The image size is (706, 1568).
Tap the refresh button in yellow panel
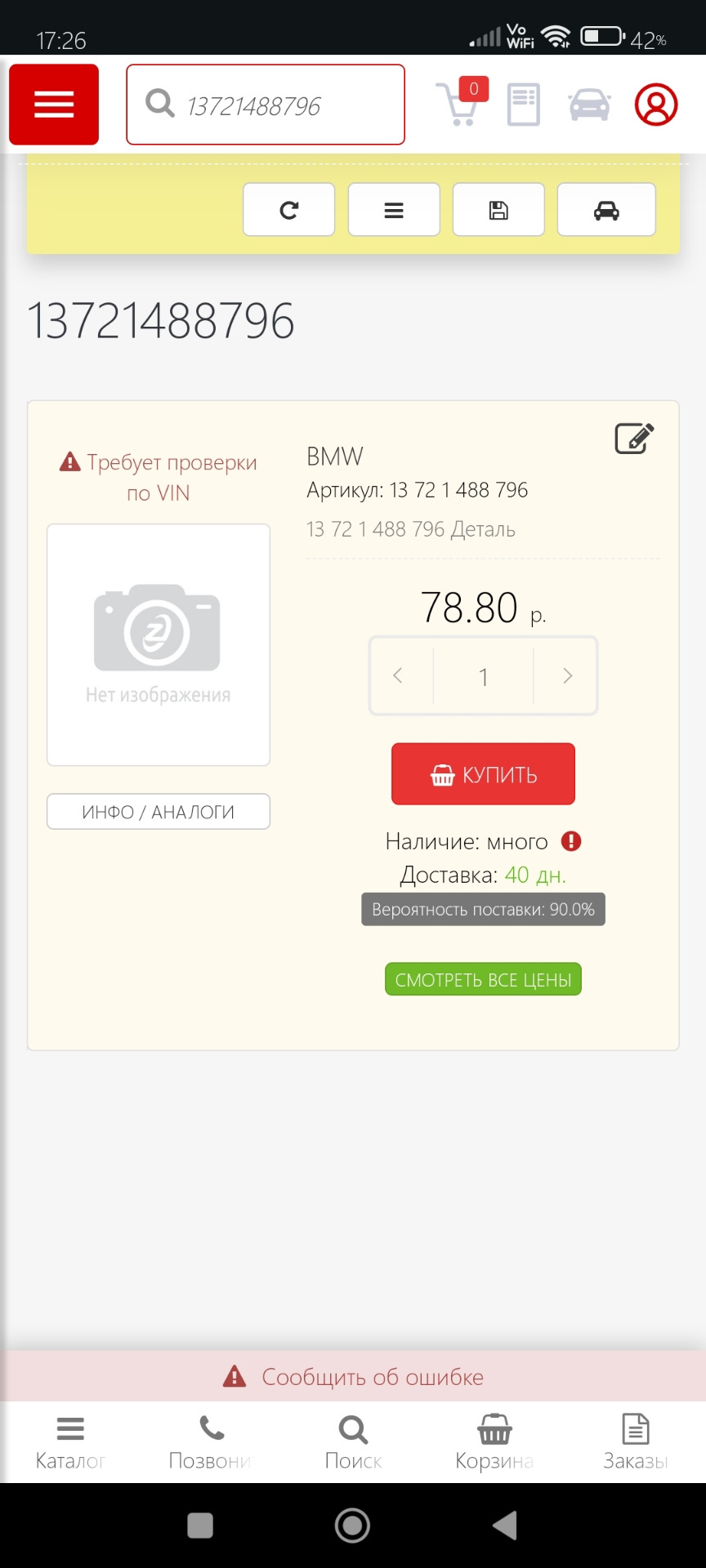pyautogui.click(x=288, y=210)
